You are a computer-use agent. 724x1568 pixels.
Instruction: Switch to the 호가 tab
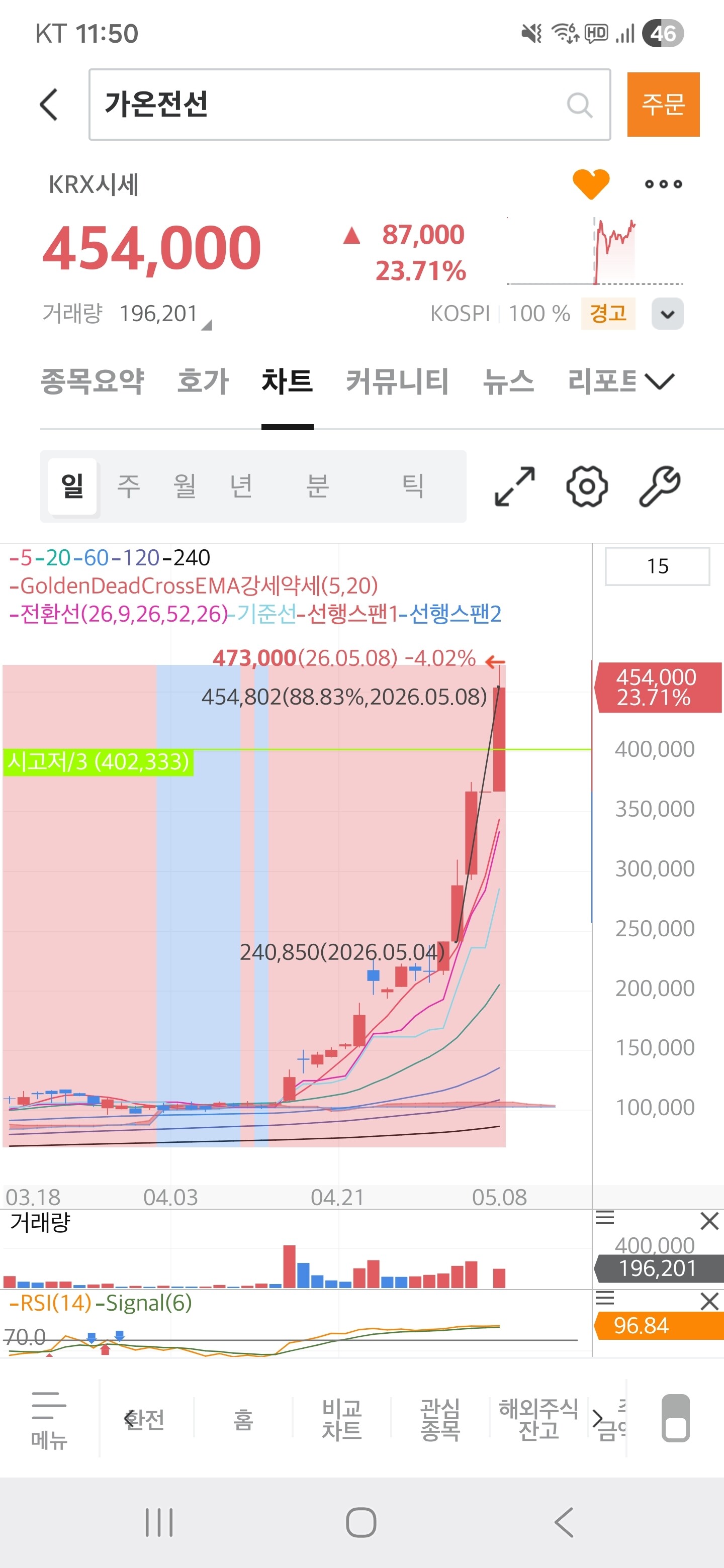point(203,381)
